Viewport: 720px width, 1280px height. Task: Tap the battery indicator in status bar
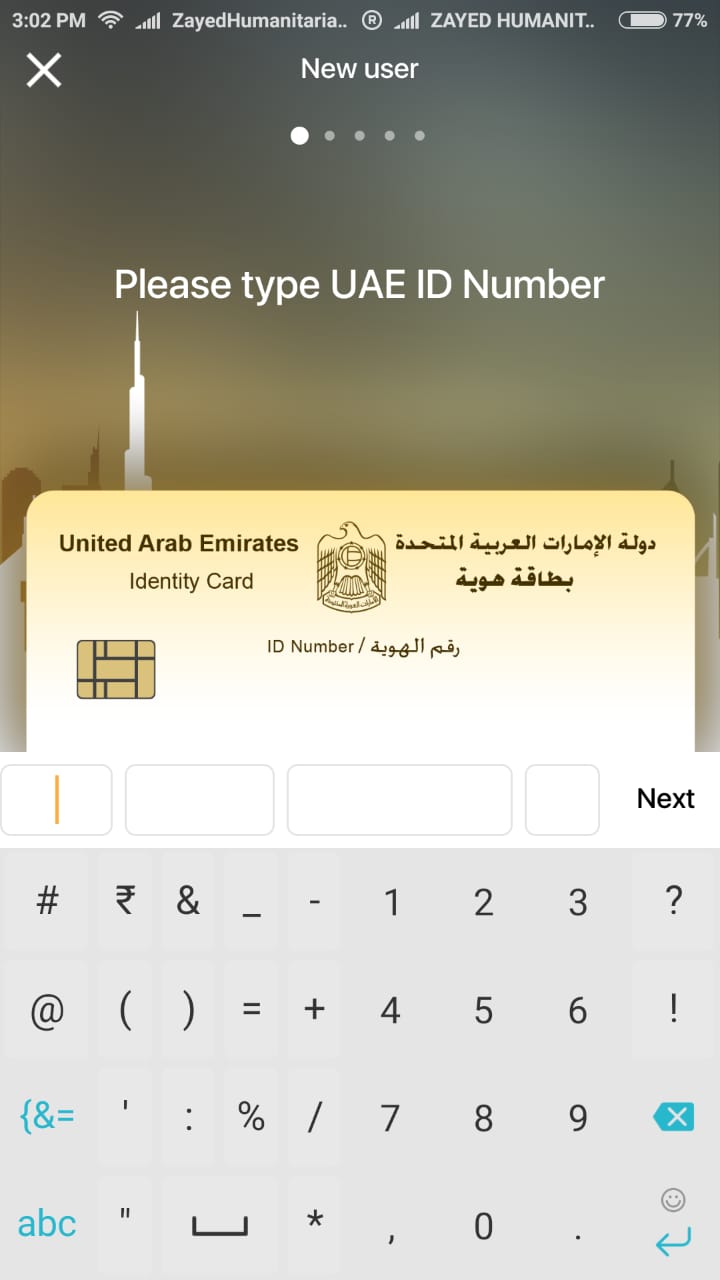640,19
